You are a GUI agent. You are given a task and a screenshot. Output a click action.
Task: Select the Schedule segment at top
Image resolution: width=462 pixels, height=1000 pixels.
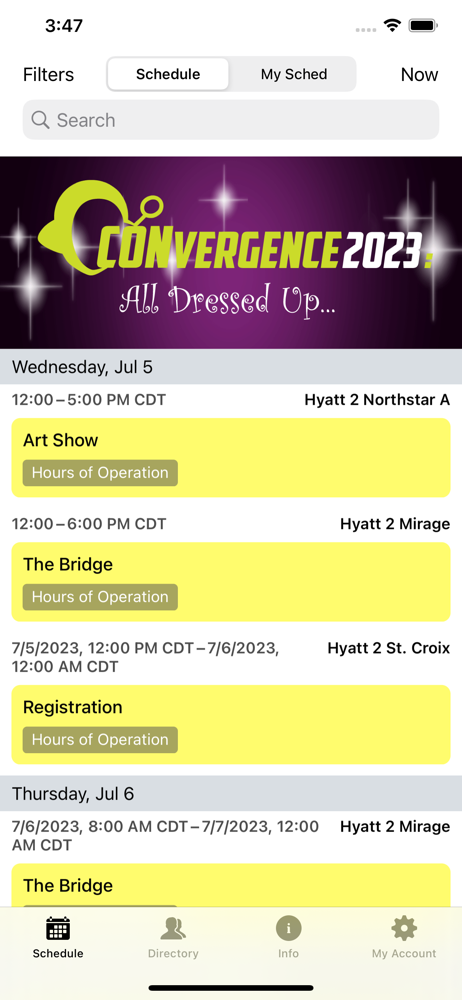[x=168, y=74]
